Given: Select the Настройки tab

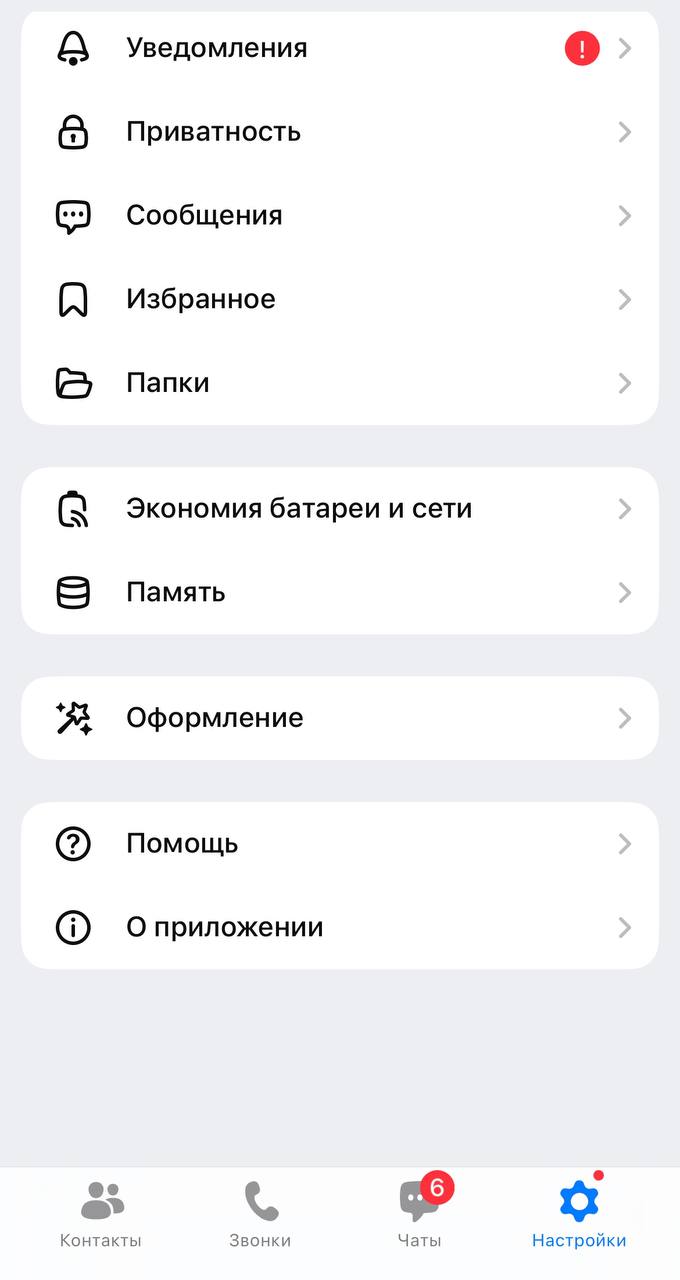Looking at the screenshot, I should pos(579,1214).
